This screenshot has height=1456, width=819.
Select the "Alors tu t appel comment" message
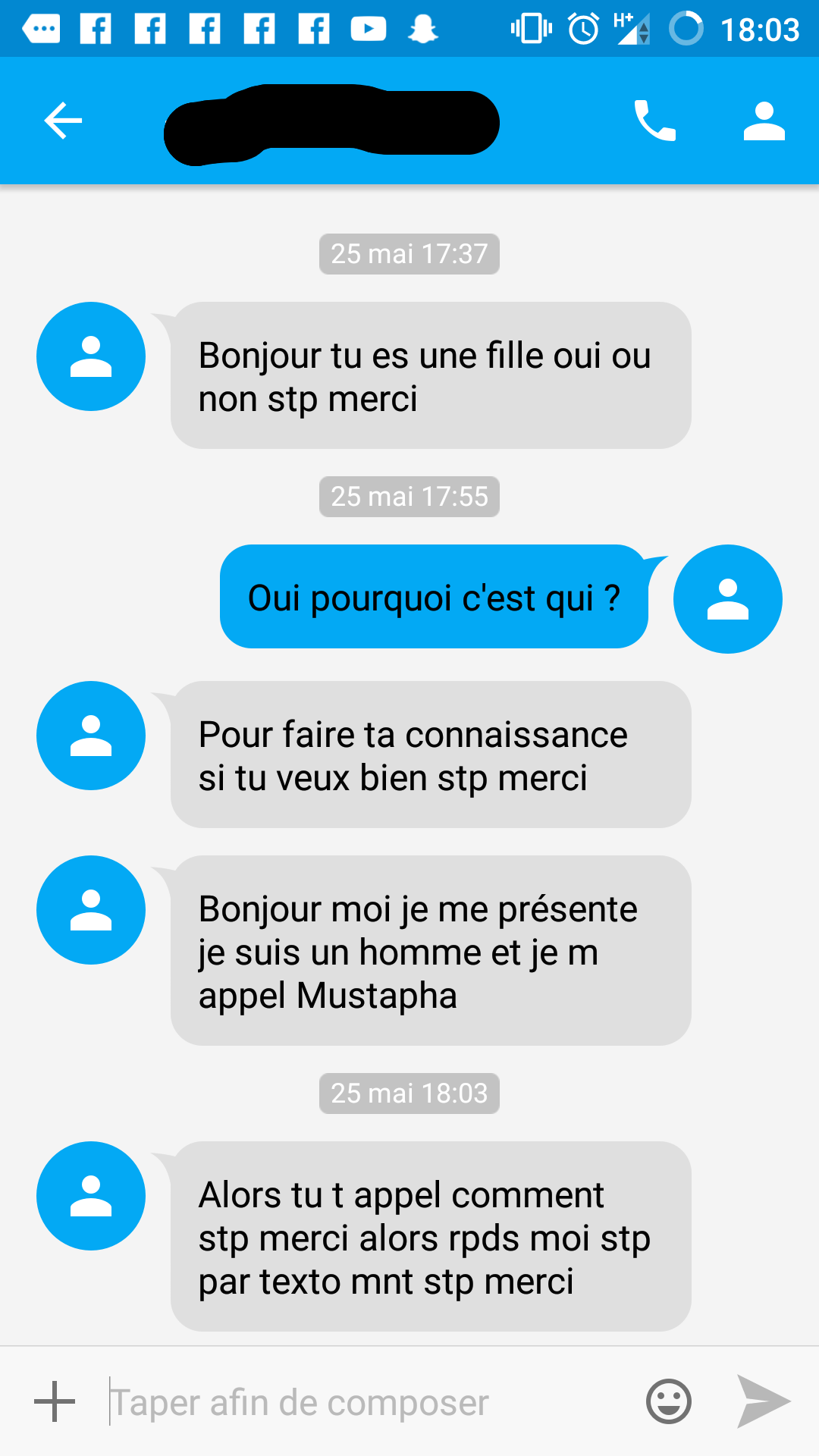[x=431, y=1237]
